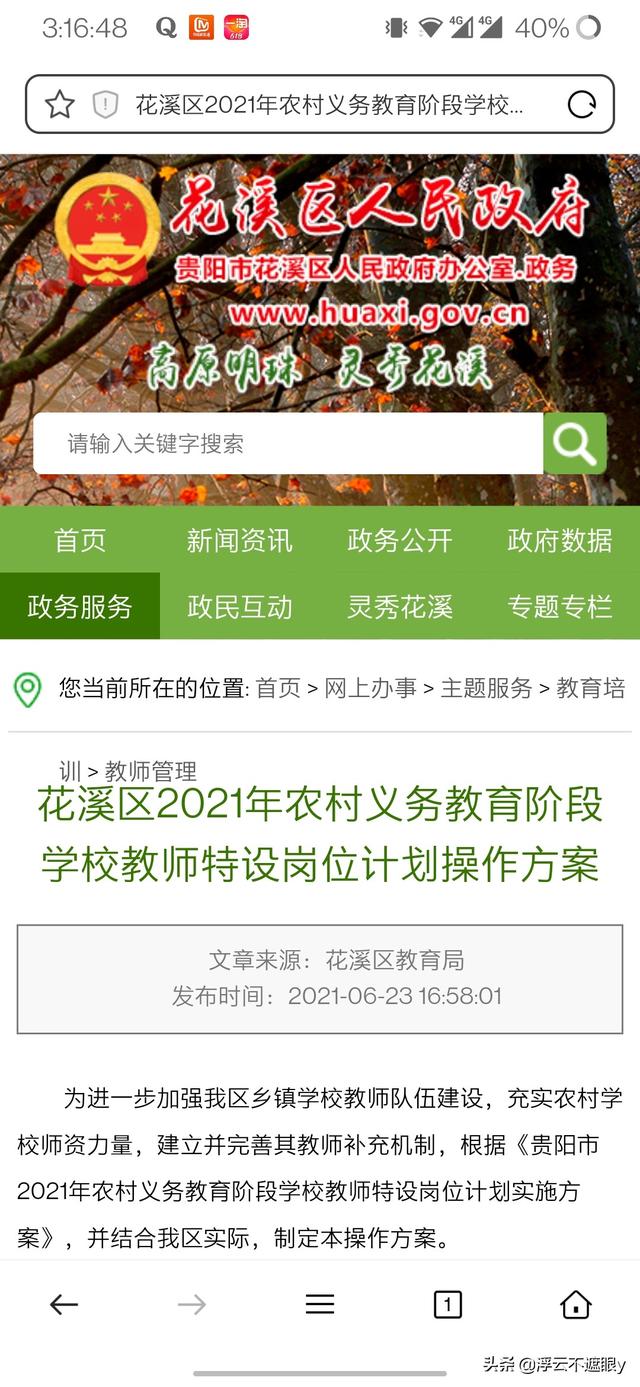Switch to 灵秀花溪 section

coord(400,606)
